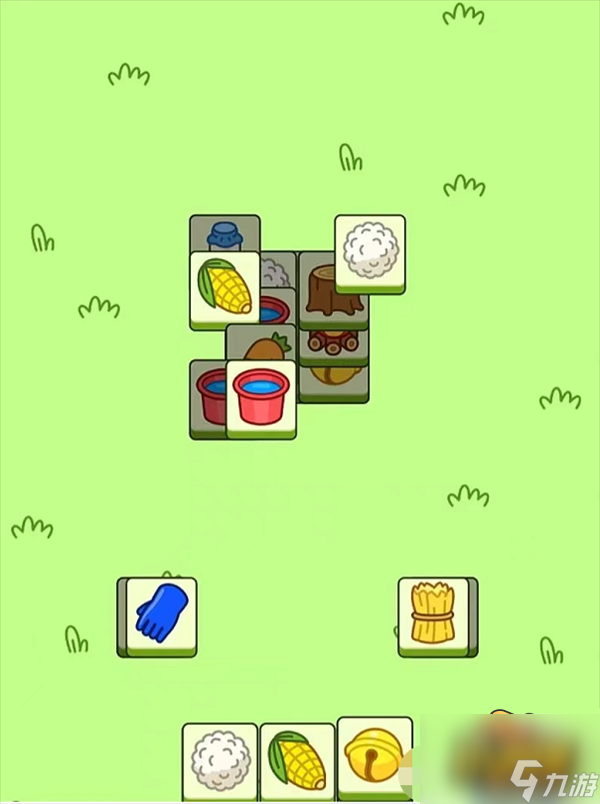The image size is (600, 804).
Task: Pick the front red water bucket tile
Action: tap(262, 397)
